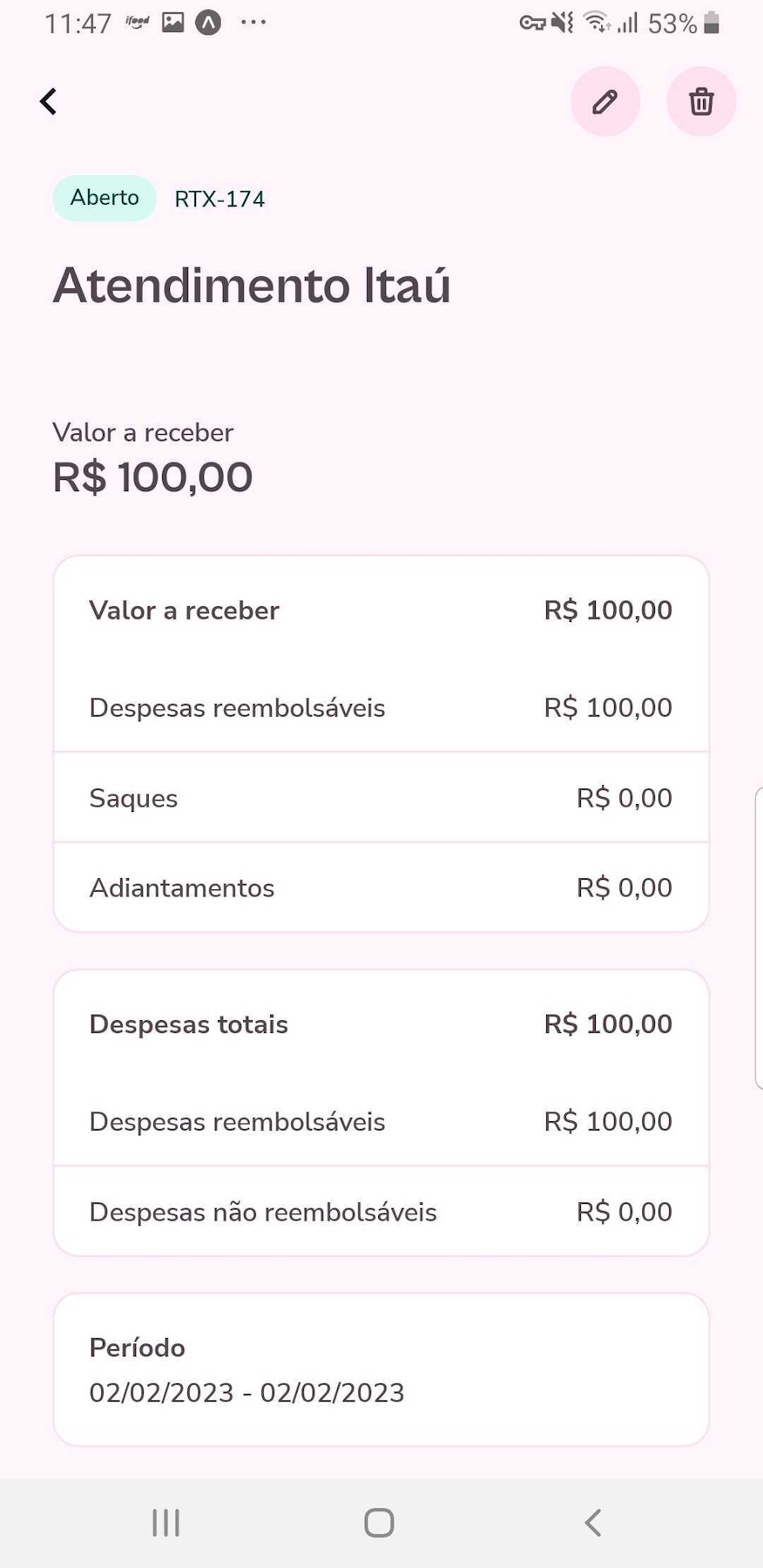
Task: Tap the back arrow at top left
Action: tap(48, 101)
